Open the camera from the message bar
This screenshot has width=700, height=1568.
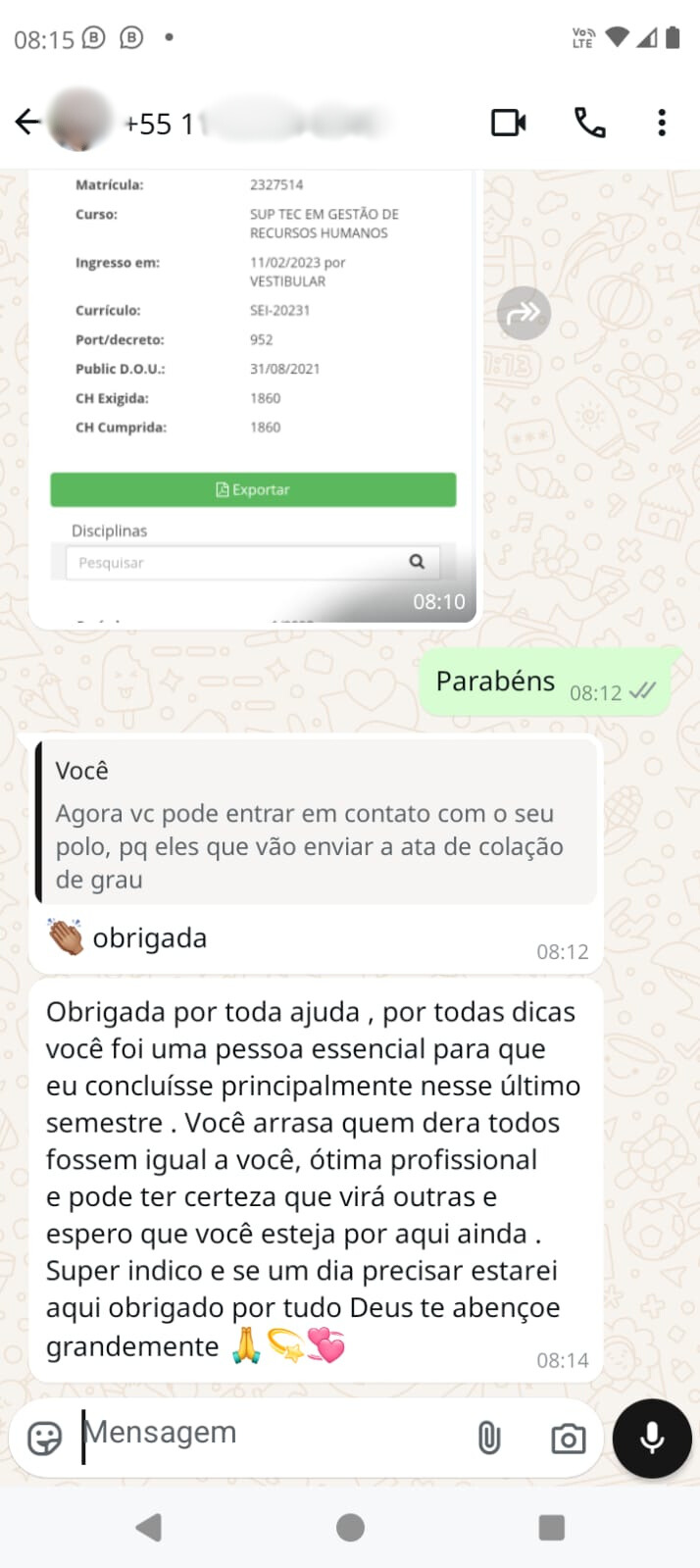tap(568, 1439)
